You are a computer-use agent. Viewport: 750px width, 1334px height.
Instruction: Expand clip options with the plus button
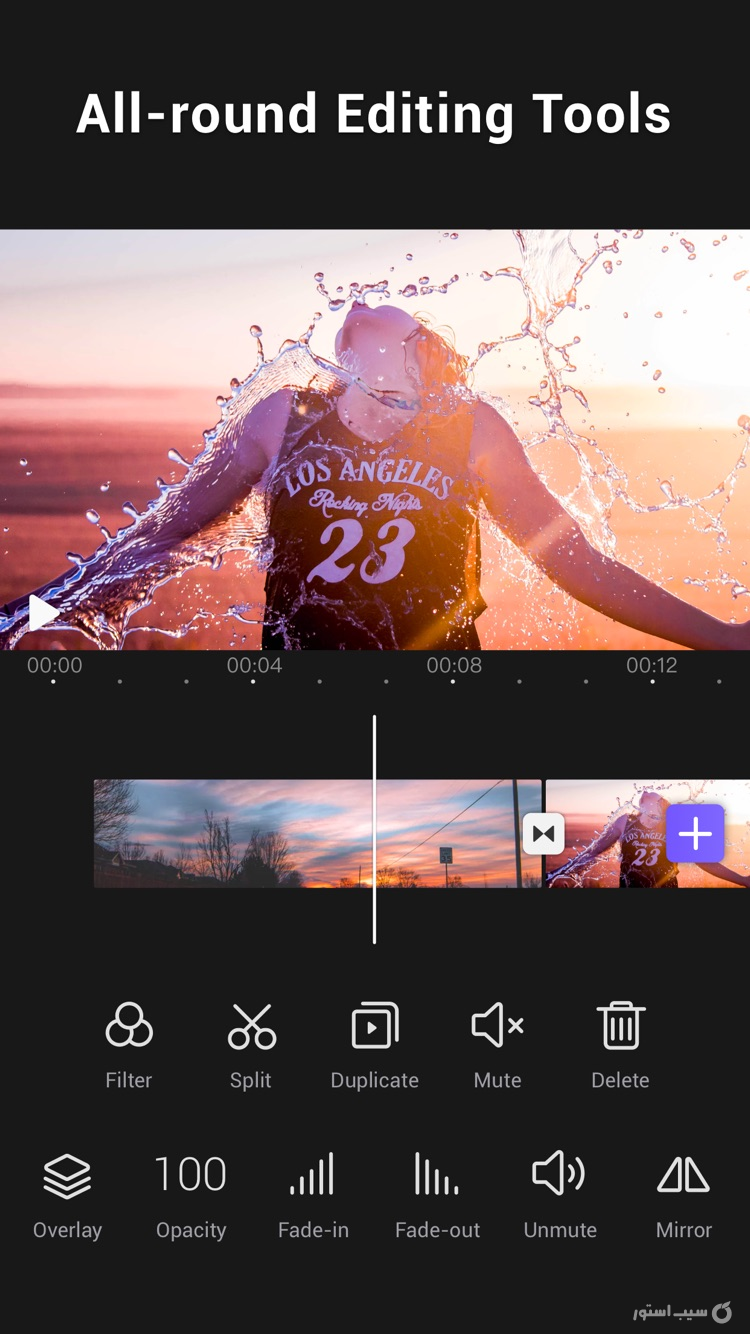click(695, 833)
